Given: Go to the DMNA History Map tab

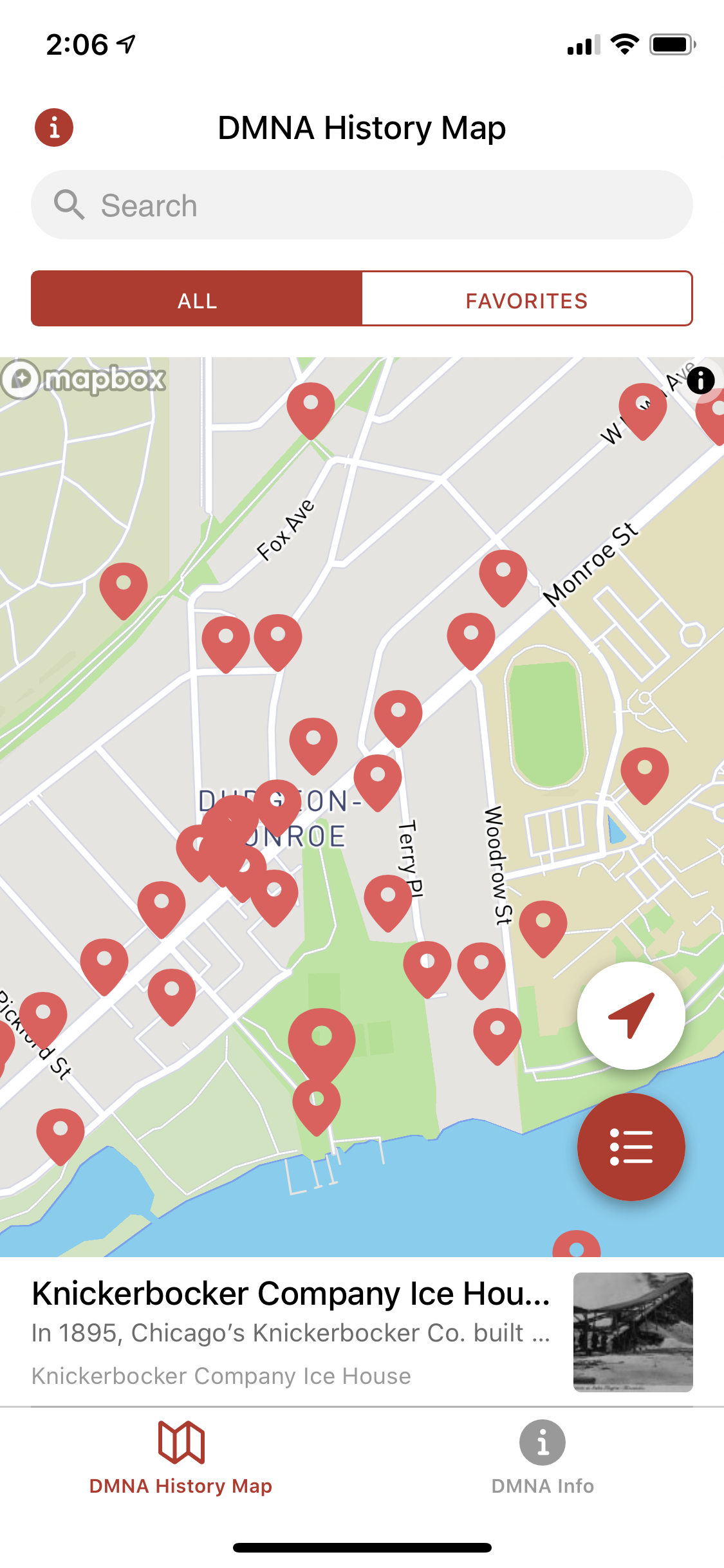Looking at the screenshot, I should click(181, 1458).
